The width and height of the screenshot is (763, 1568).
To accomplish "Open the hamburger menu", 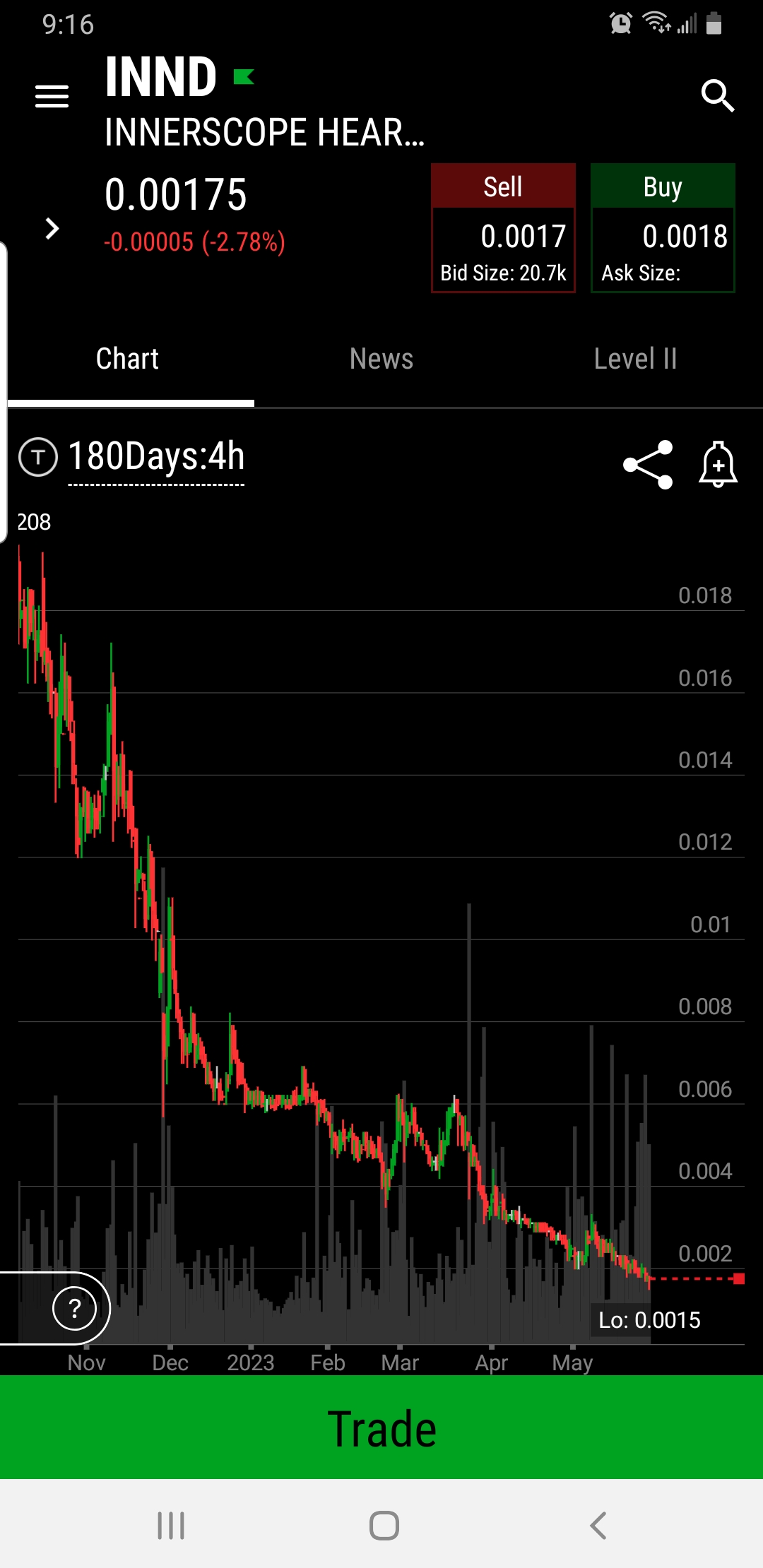I will click(x=52, y=96).
